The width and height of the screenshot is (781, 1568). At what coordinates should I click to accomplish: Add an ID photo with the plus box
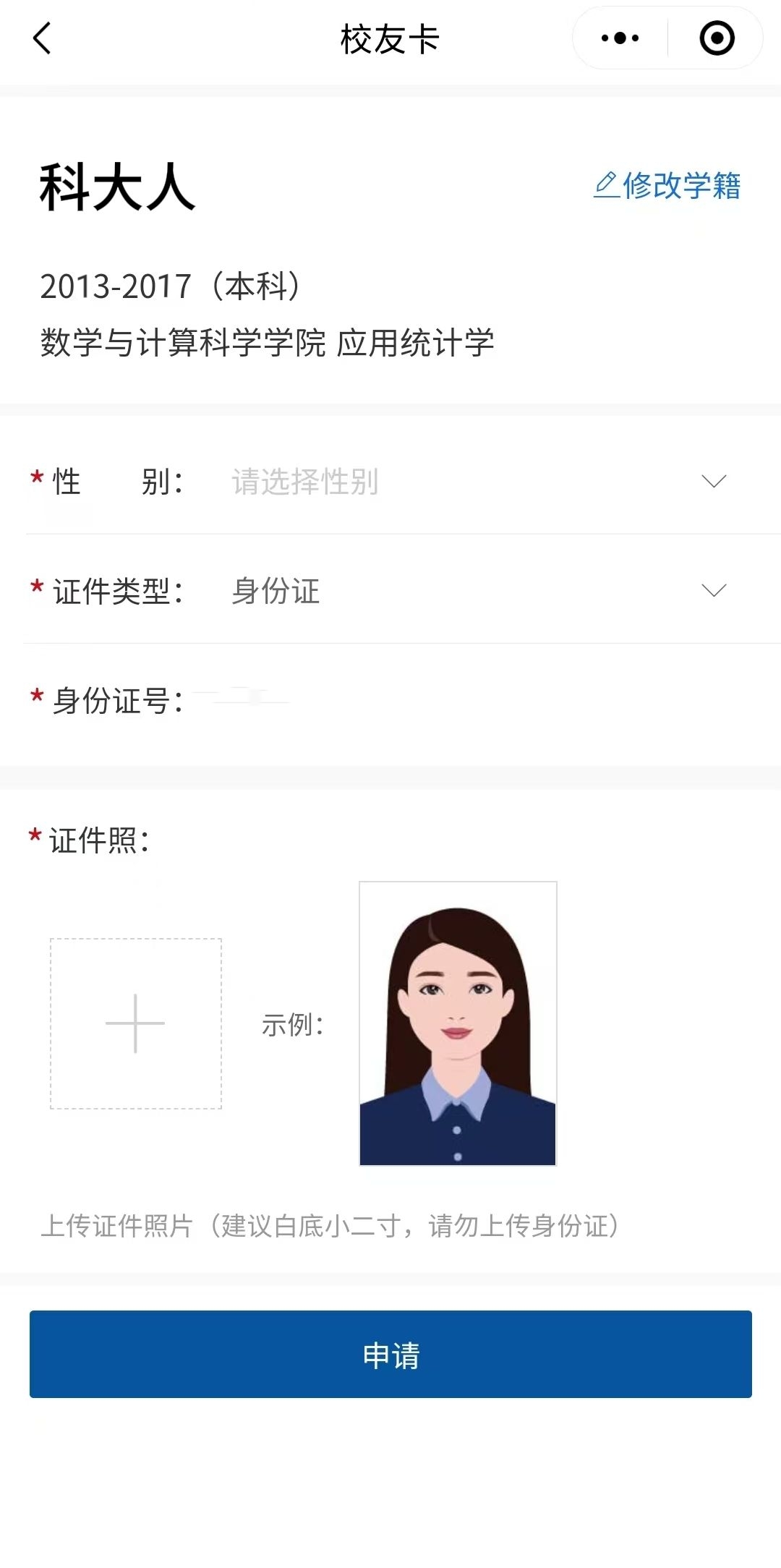pos(136,1023)
